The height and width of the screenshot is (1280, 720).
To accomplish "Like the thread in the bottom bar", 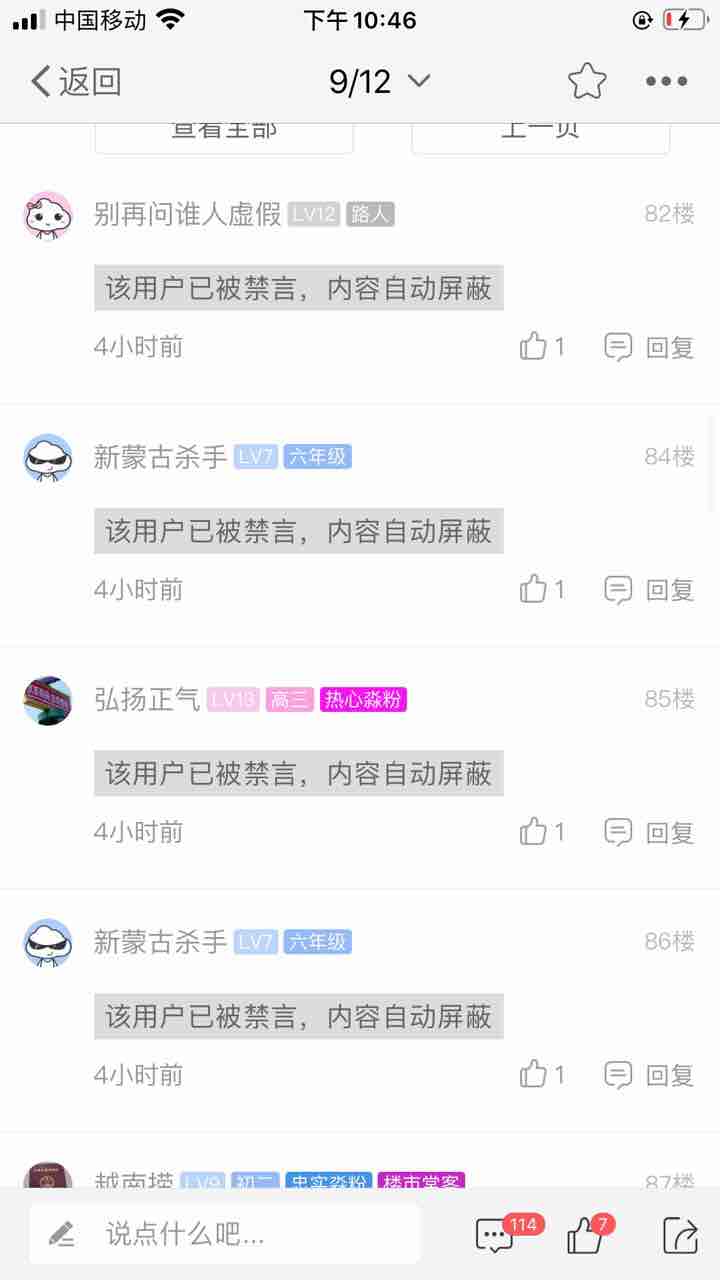I will [586, 1236].
